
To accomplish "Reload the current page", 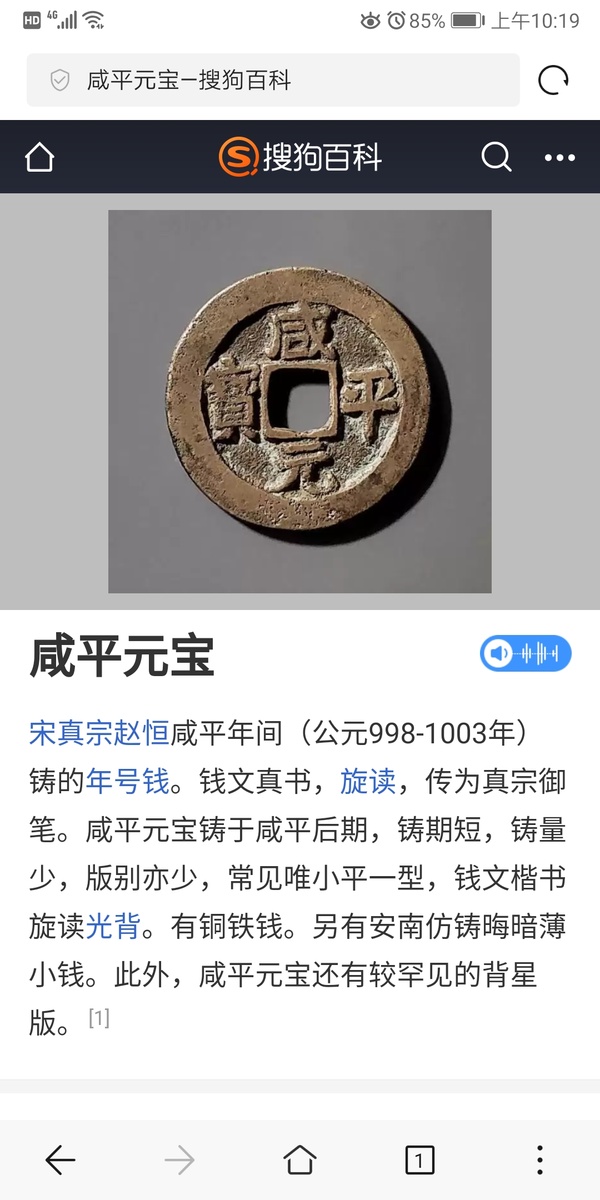I will (x=553, y=80).
